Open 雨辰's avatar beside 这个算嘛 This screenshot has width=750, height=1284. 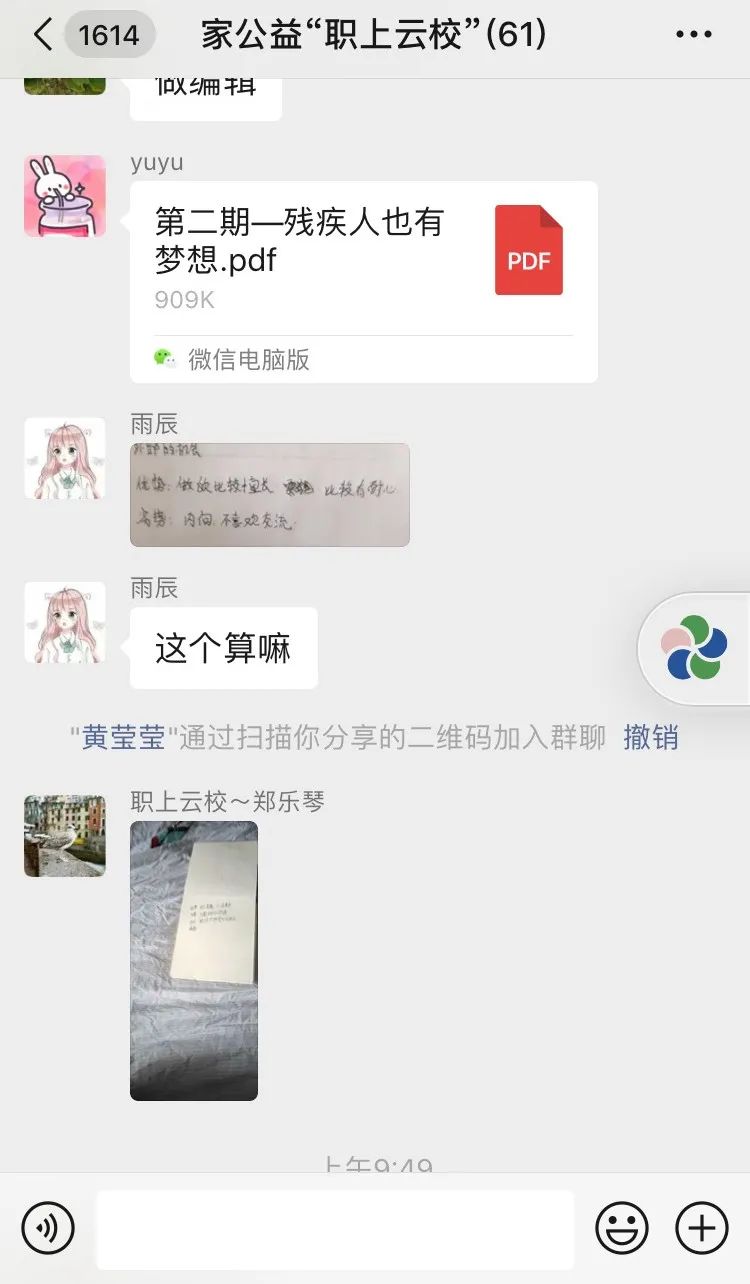65,623
